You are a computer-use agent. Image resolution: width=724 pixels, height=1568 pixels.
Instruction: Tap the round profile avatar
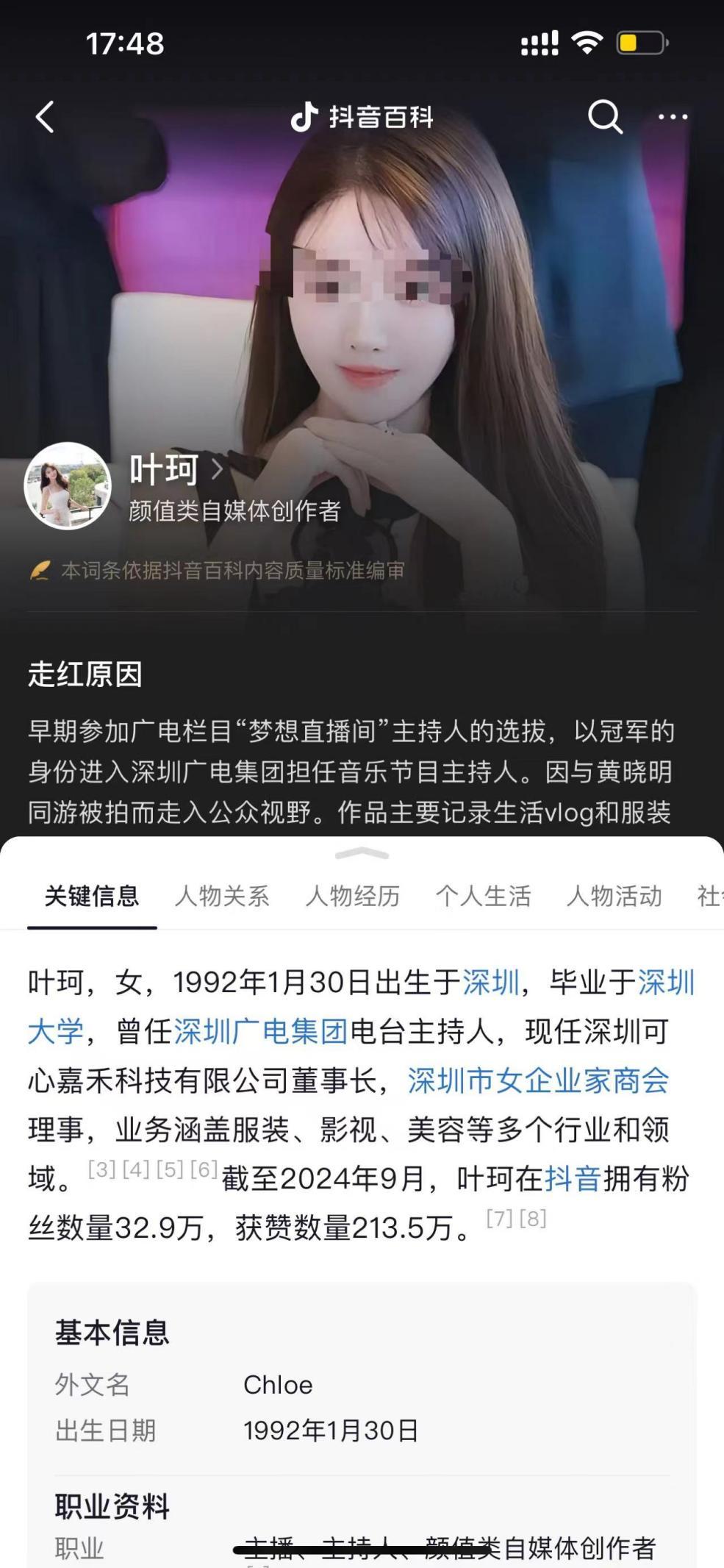68,485
